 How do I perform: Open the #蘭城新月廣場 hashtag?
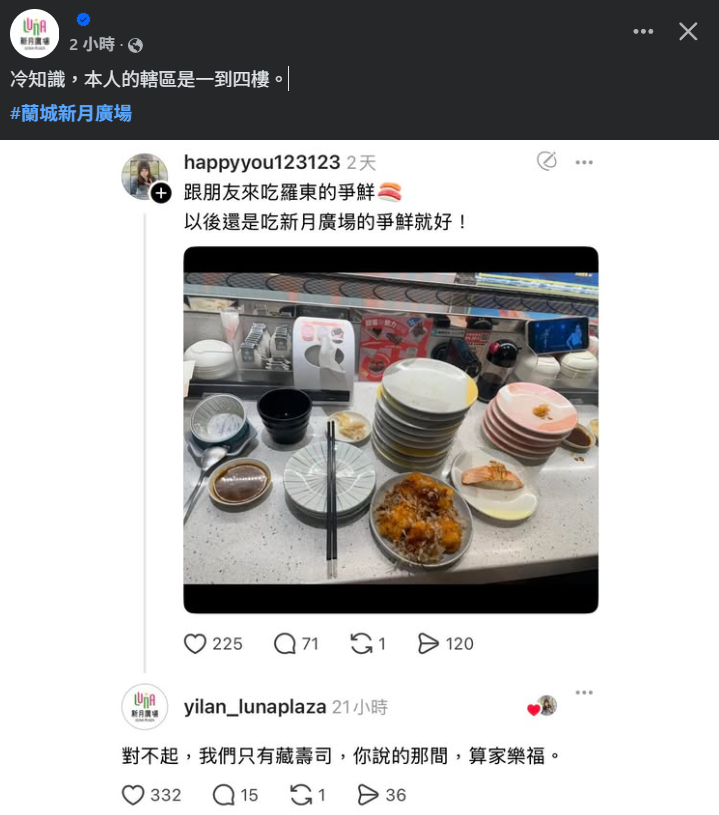(71, 113)
